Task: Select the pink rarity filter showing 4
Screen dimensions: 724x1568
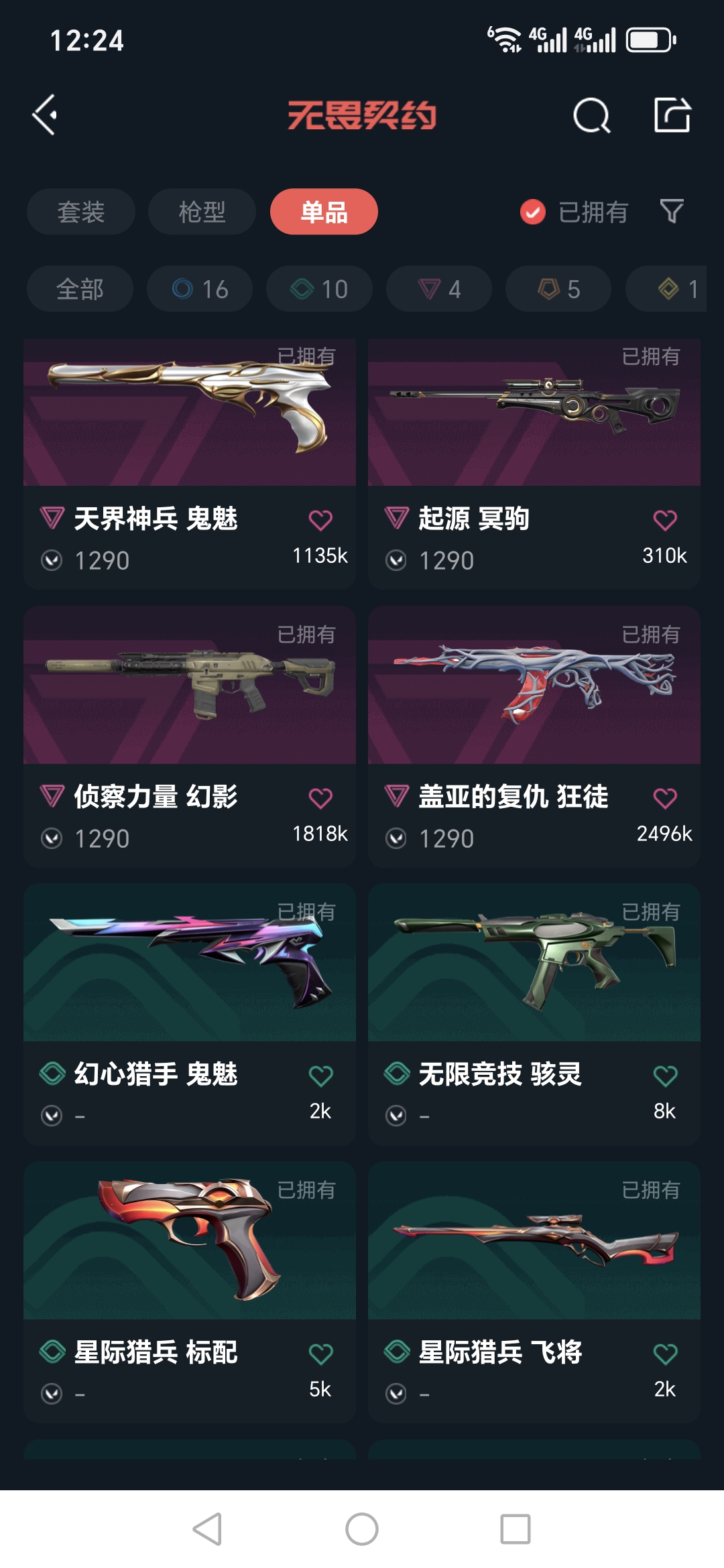Action: (x=439, y=288)
